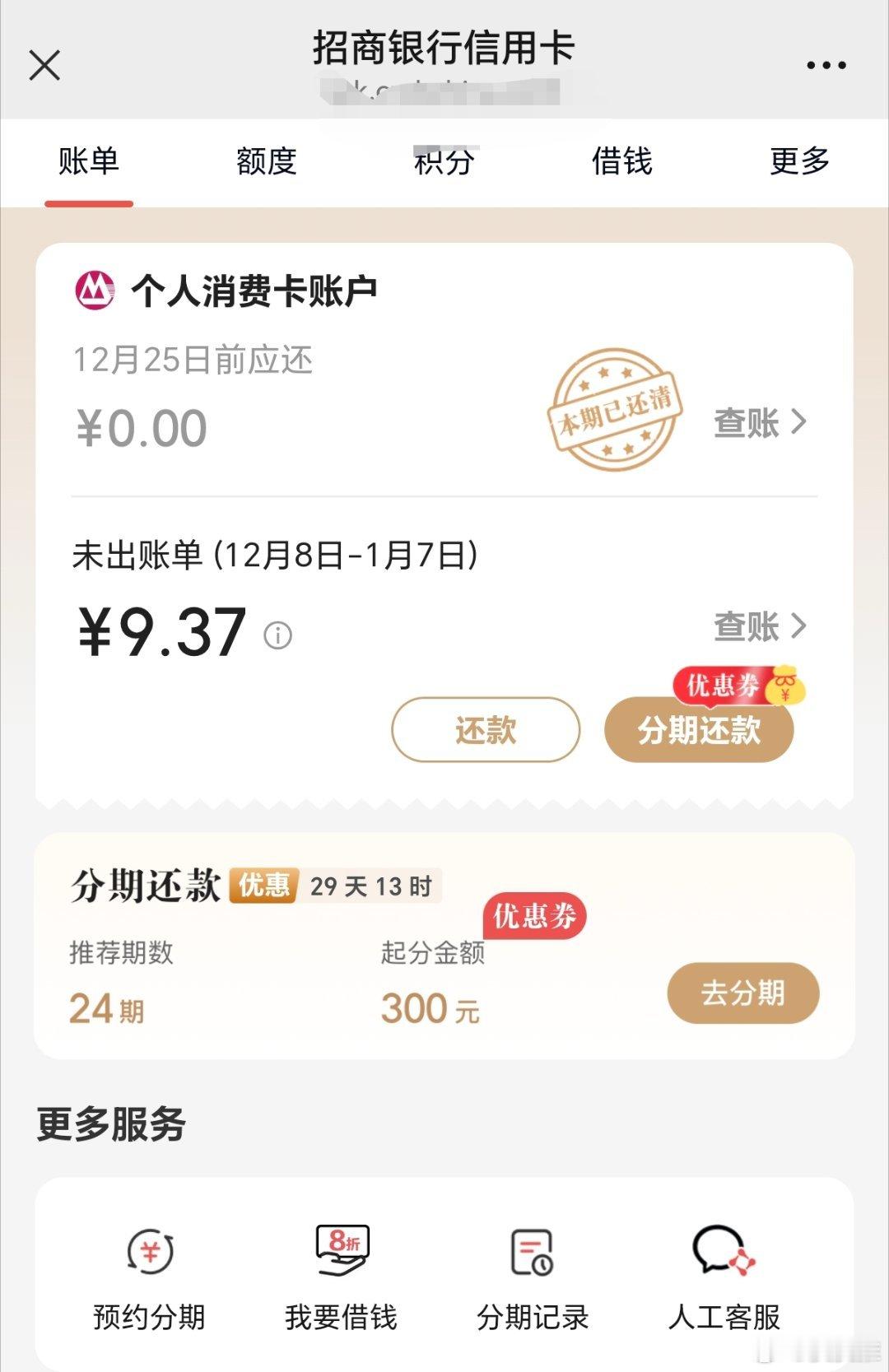Screen dimensions: 889x1372
Task: Click the red 优惠券 coupon tag in 分期还款 card
Action: (x=535, y=915)
